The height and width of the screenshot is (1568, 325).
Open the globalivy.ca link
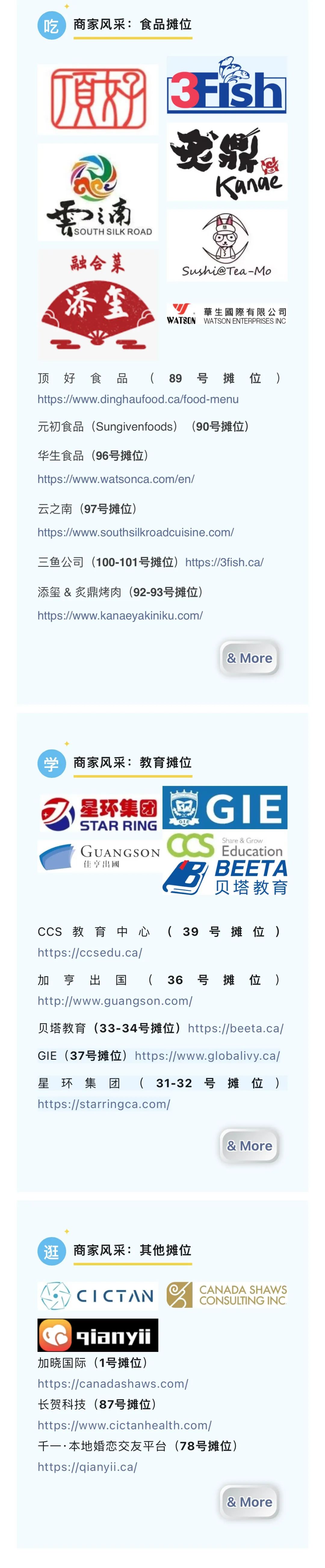(207, 1056)
